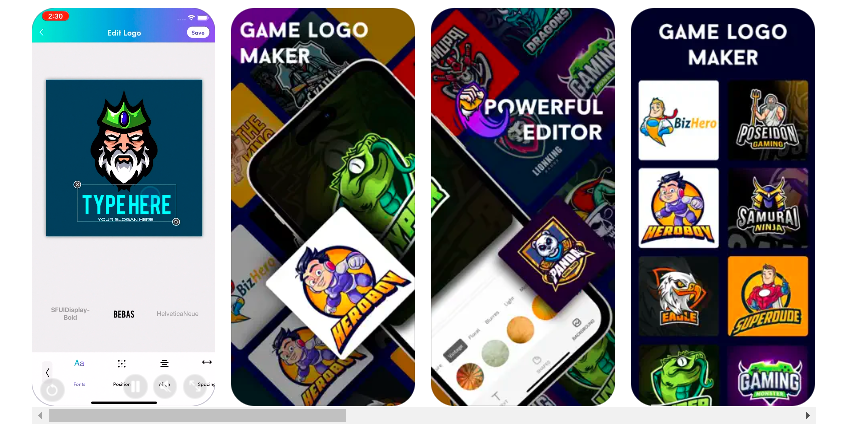This screenshot has height=432, width=856.
Task: Open the Powerful Editor screenshot preview
Action: click(522, 206)
